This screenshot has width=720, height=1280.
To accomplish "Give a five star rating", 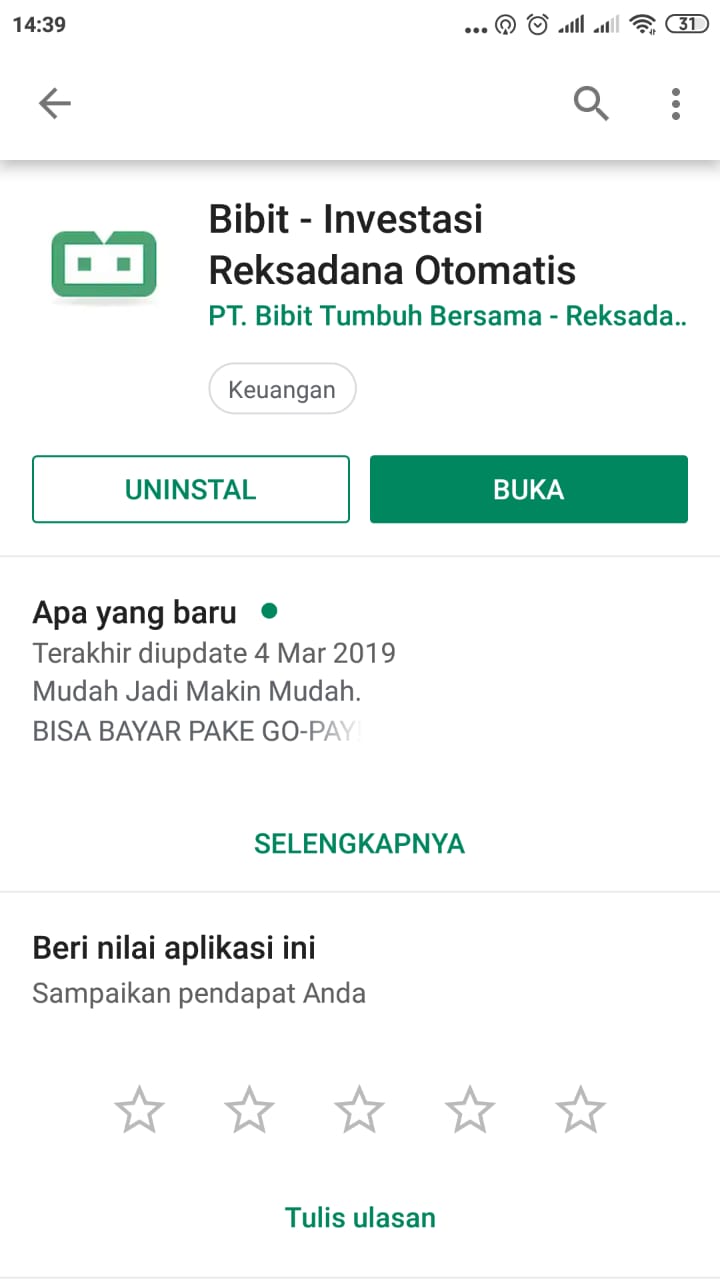I will click(580, 1110).
